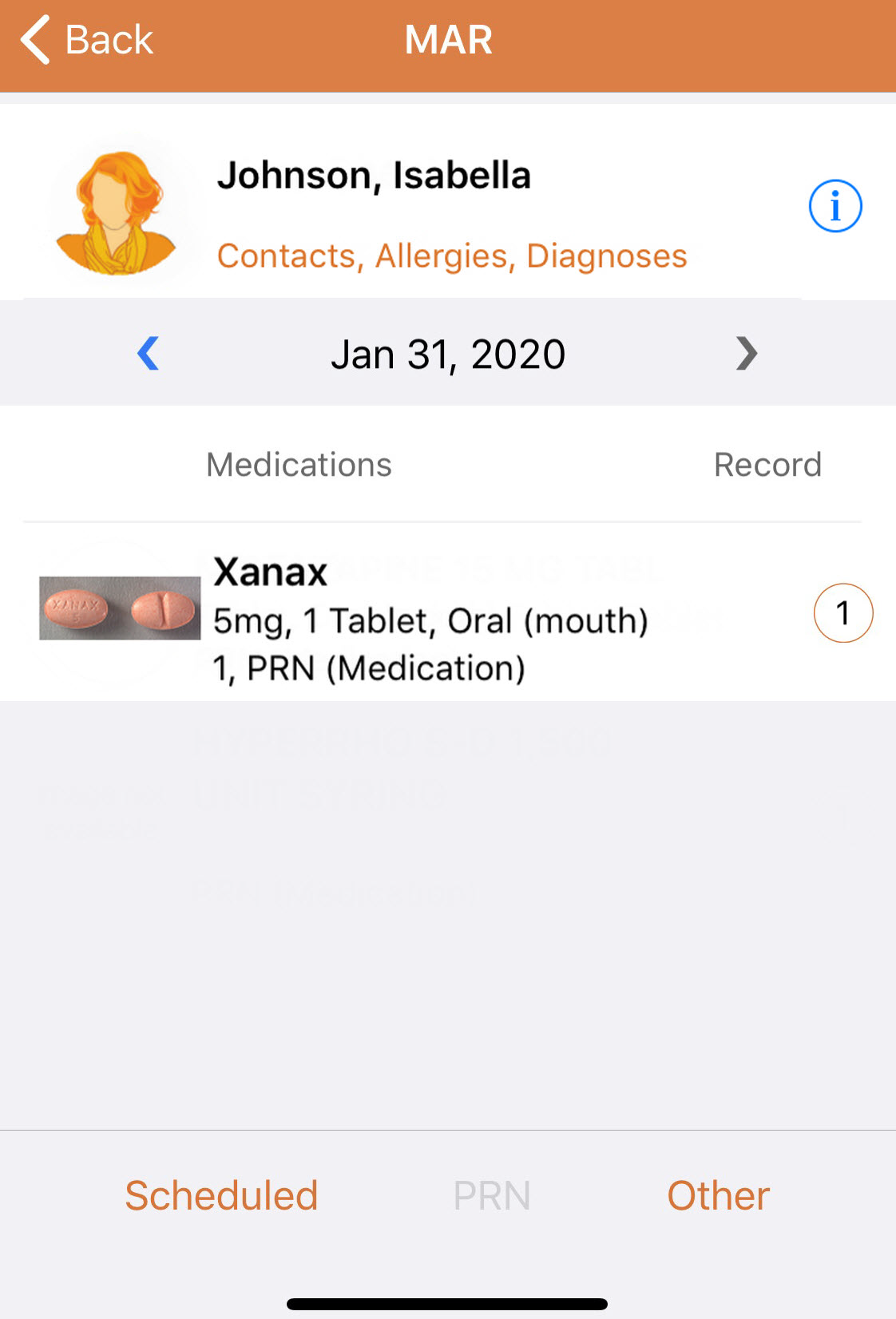Tap the Medications column header
The image size is (896, 1319).
299,464
